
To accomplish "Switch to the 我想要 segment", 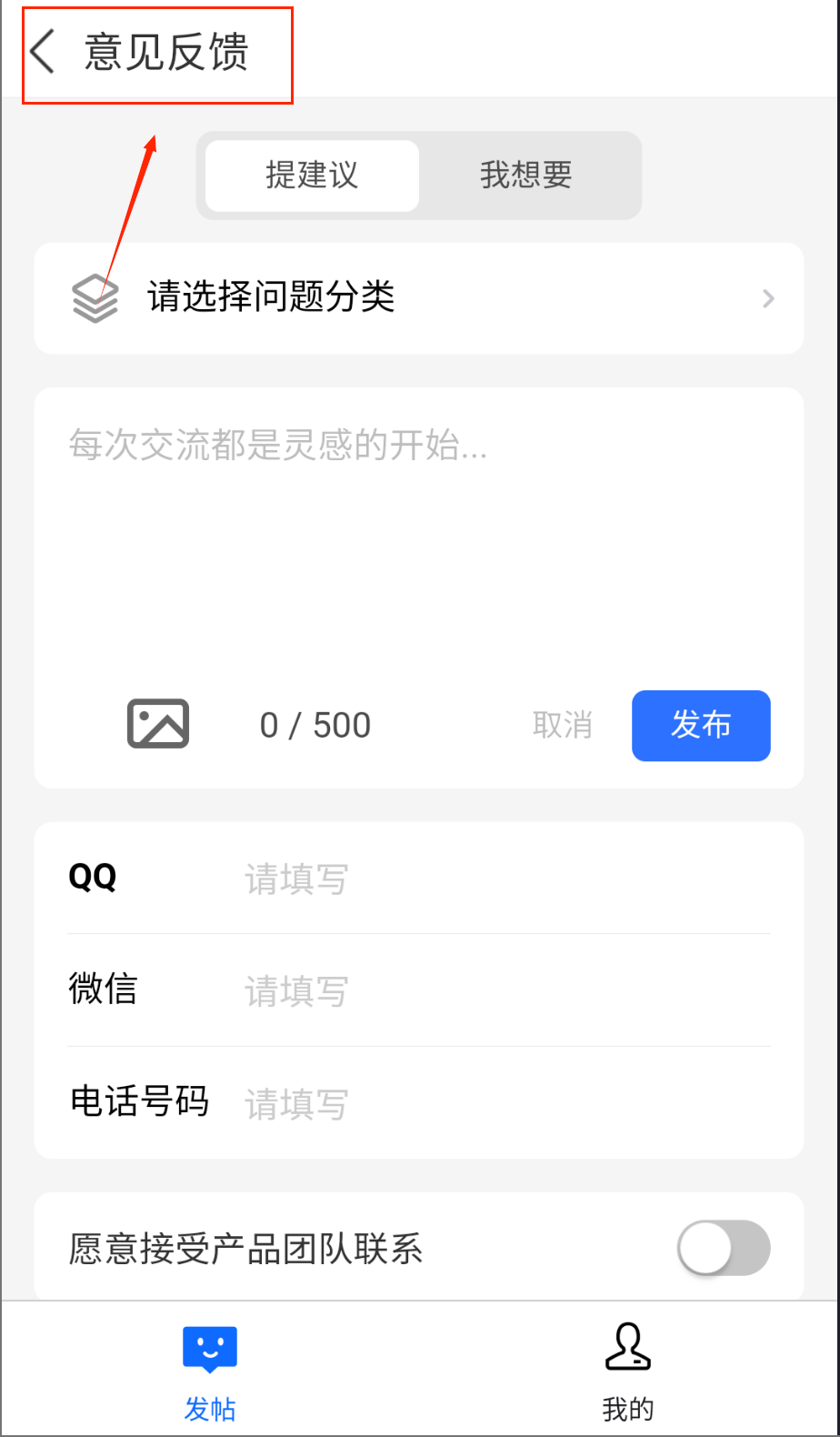I will click(526, 175).
